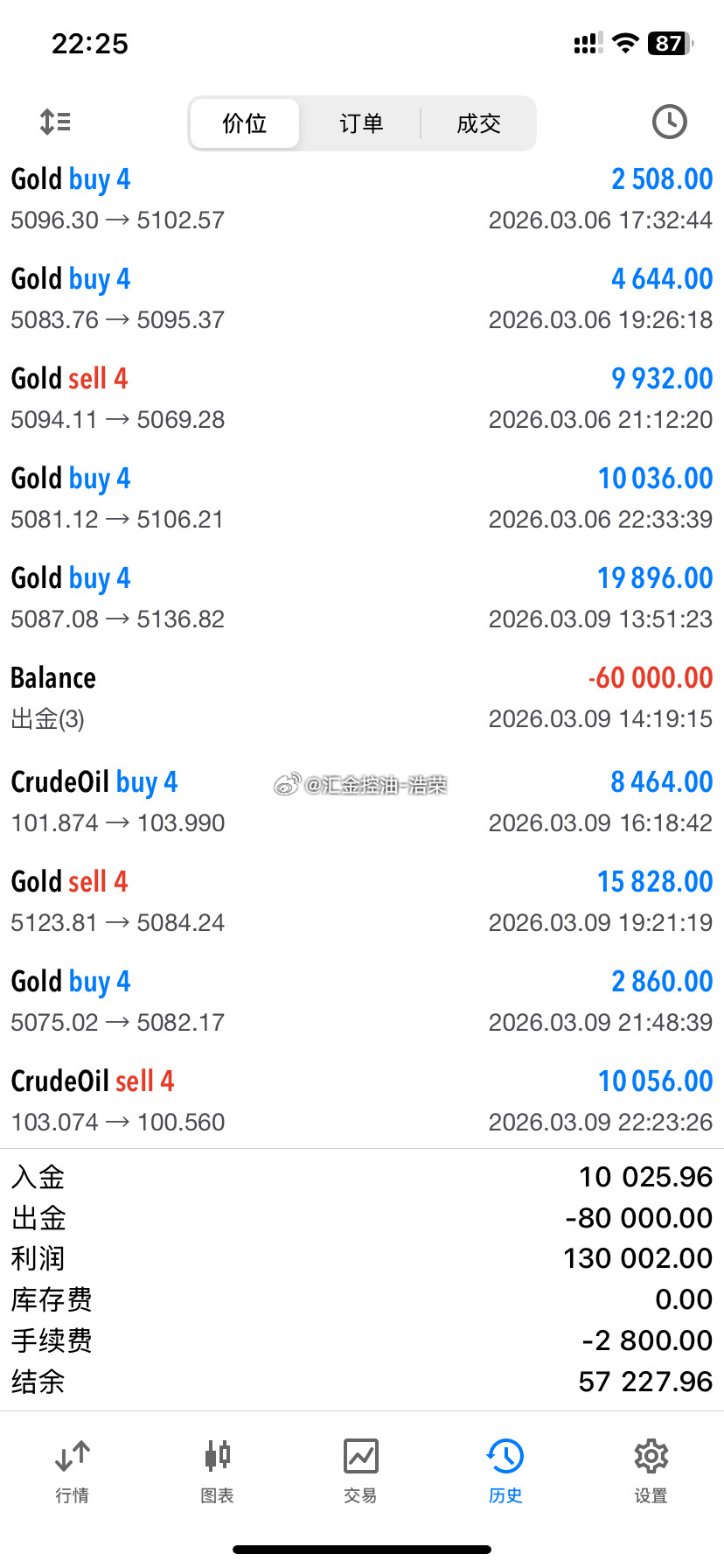Select the 价位 segment
The height and width of the screenshot is (1568, 724).
coord(245,123)
